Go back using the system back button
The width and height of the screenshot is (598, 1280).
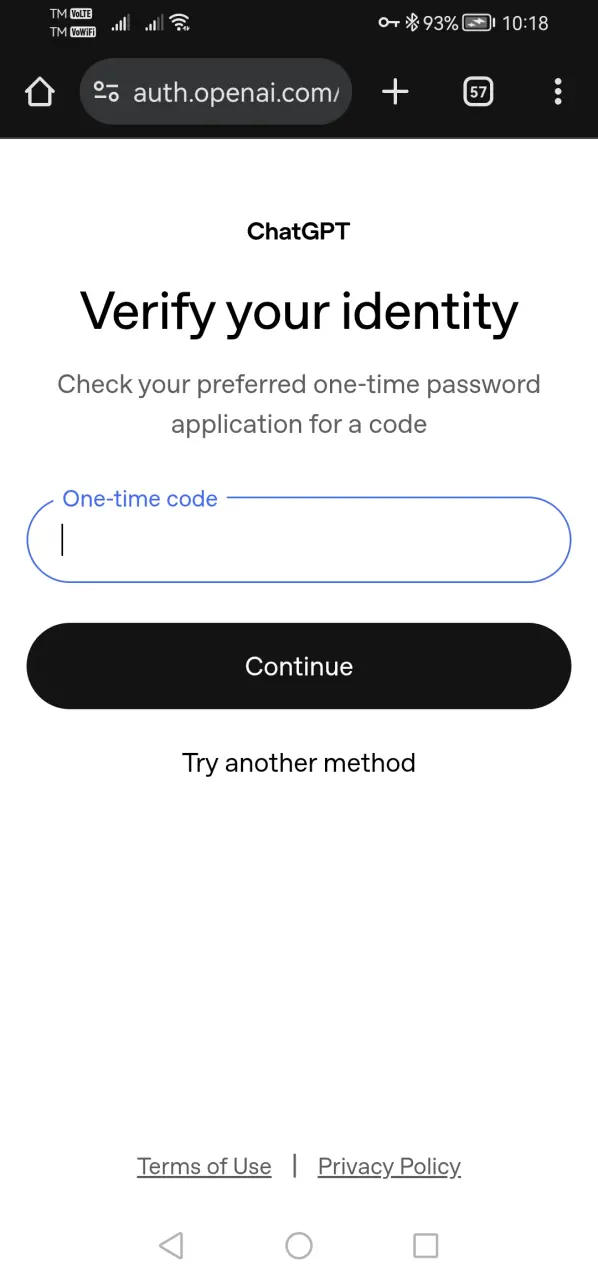coord(171,1245)
